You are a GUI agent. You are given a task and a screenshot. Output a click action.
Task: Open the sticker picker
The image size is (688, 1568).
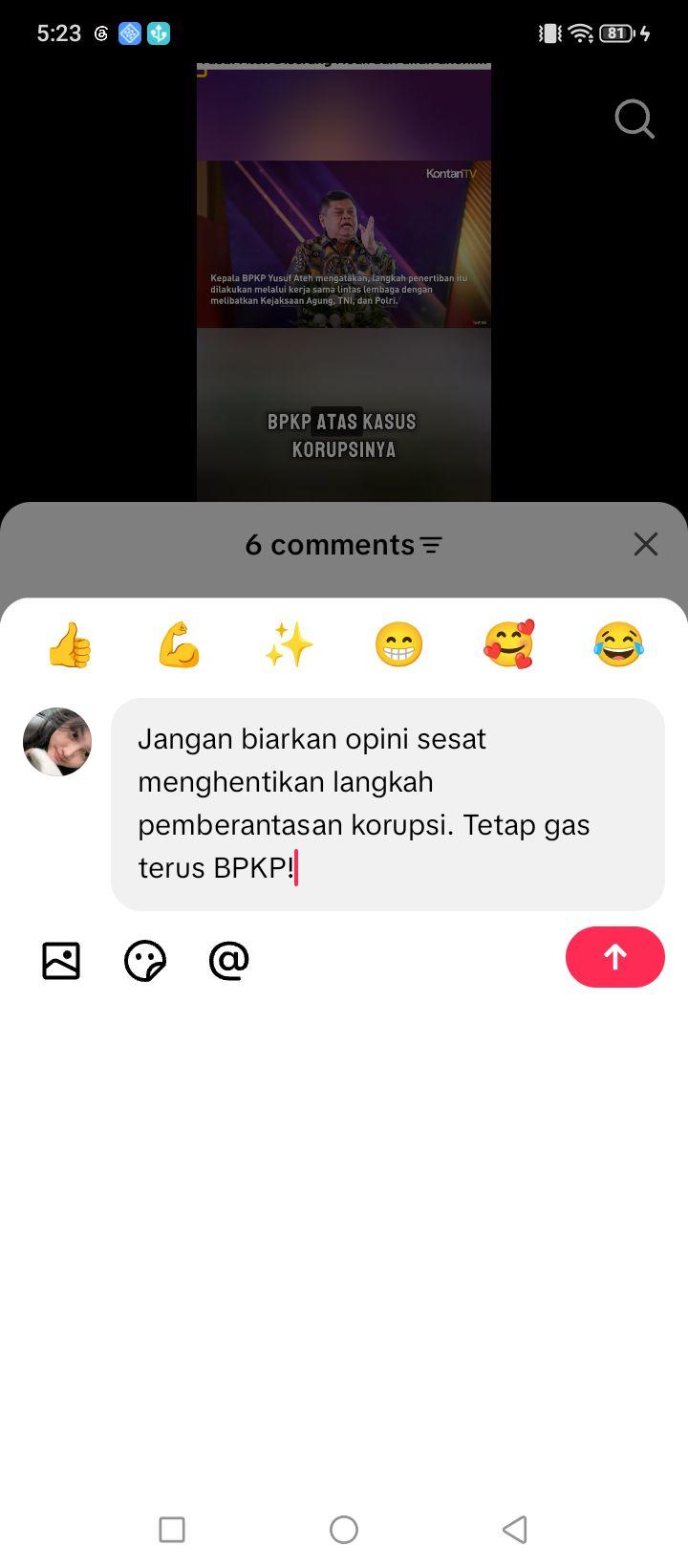pos(145,961)
